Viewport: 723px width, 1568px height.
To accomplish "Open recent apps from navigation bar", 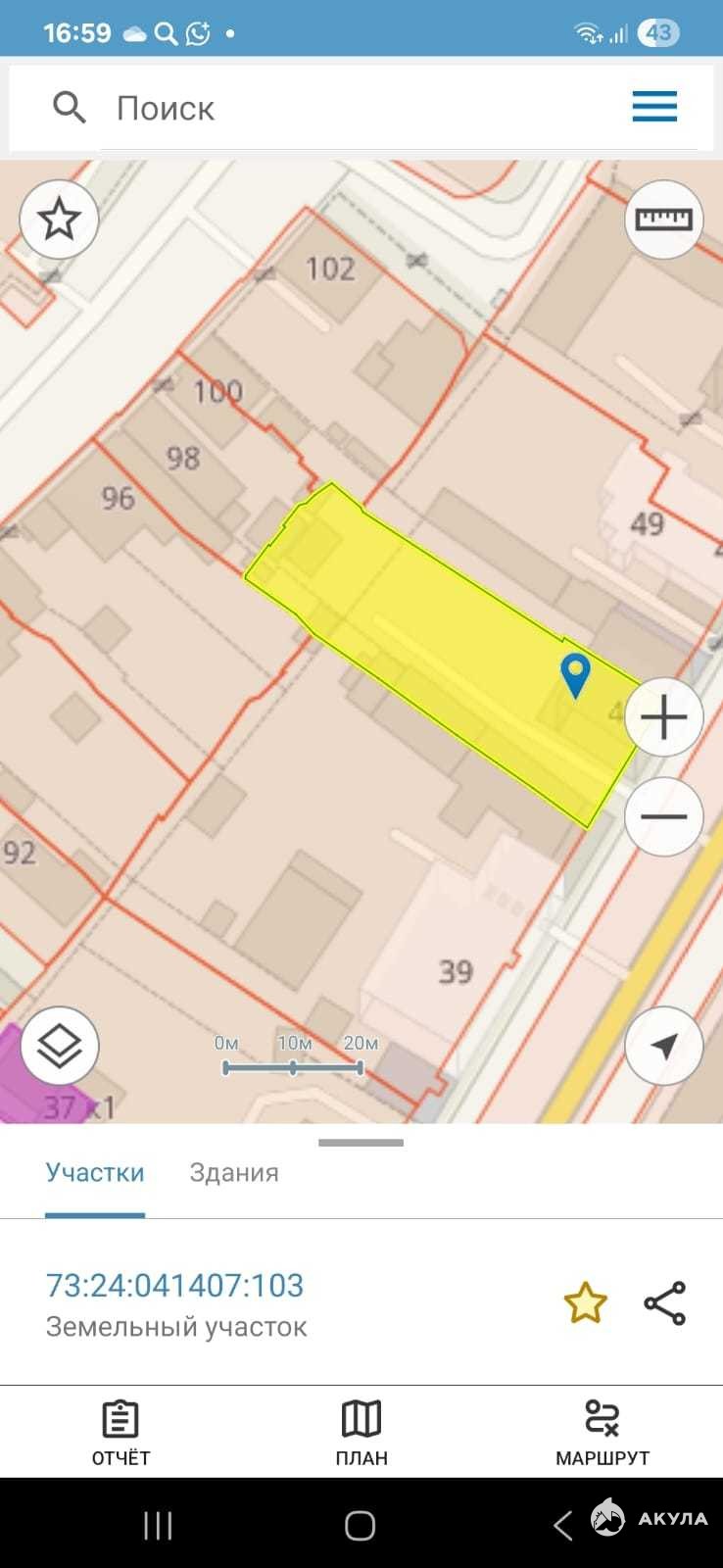I will (158, 1525).
